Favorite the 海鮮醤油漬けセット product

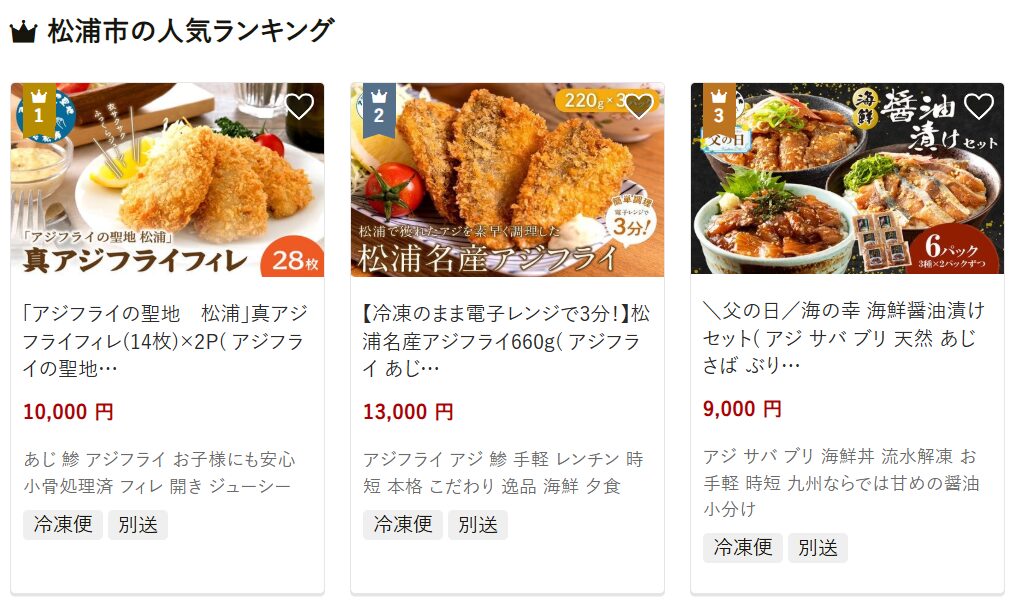979,106
